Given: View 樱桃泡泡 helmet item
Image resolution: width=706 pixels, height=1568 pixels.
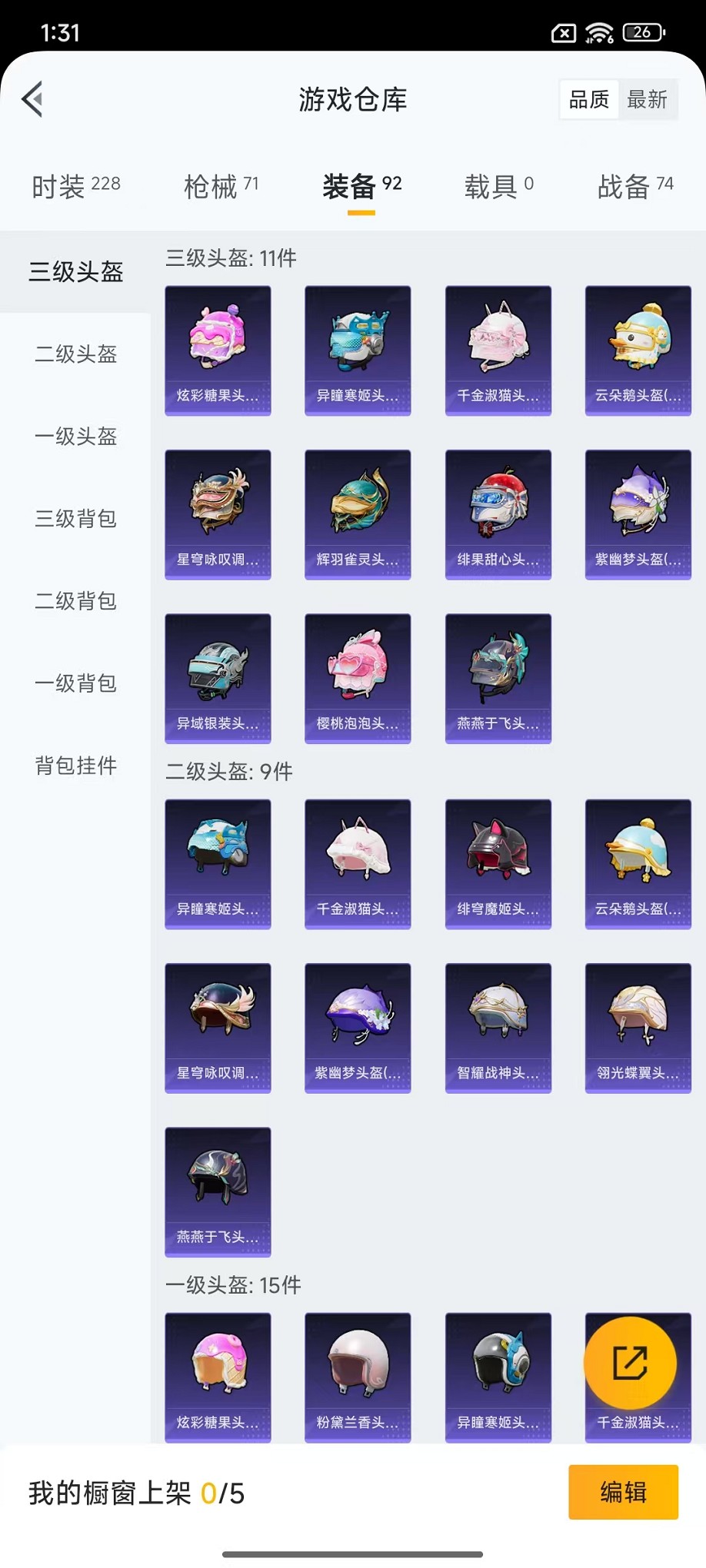Looking at the screenshot, I should (358, 678).
